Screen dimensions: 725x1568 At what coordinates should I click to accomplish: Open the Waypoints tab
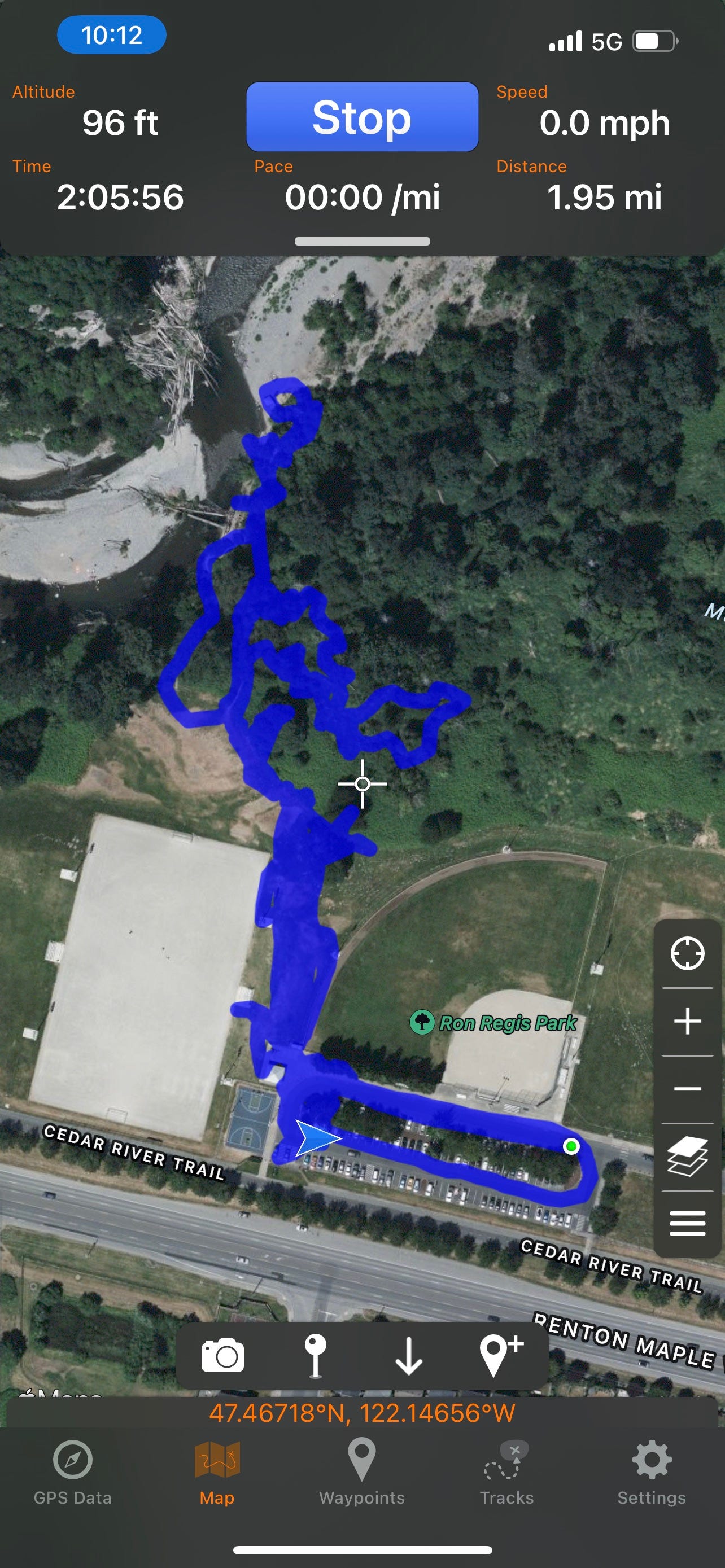361,1472
